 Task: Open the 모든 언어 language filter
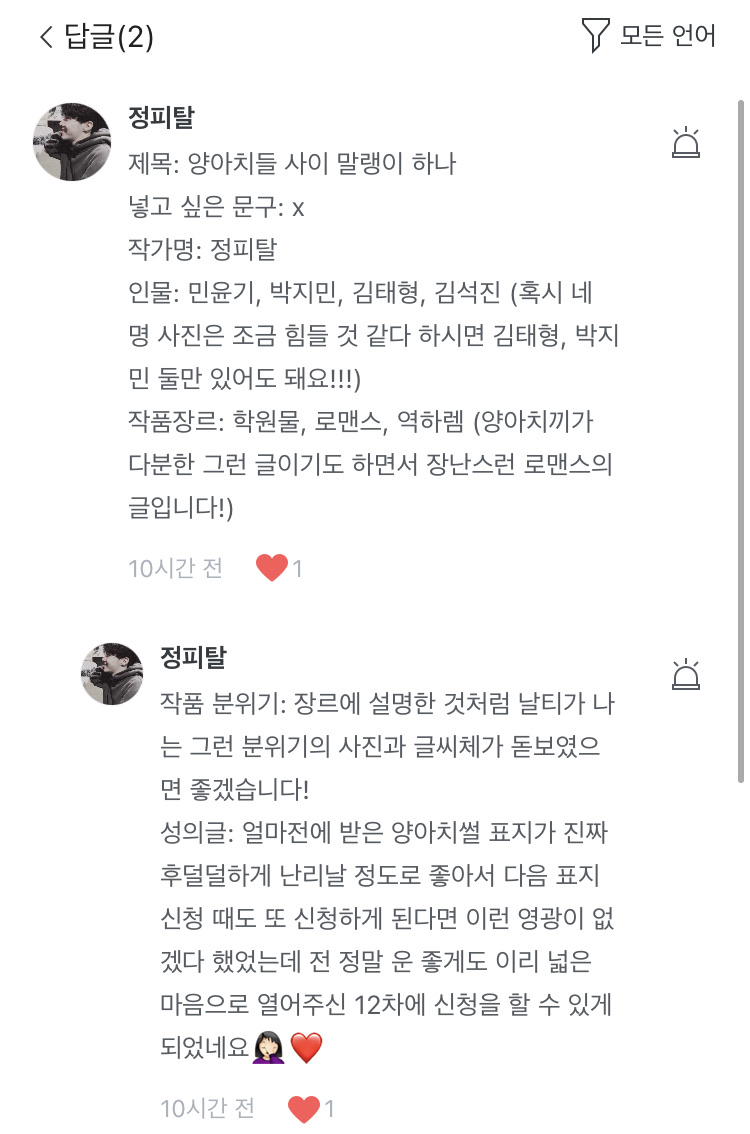click(650, 36)
